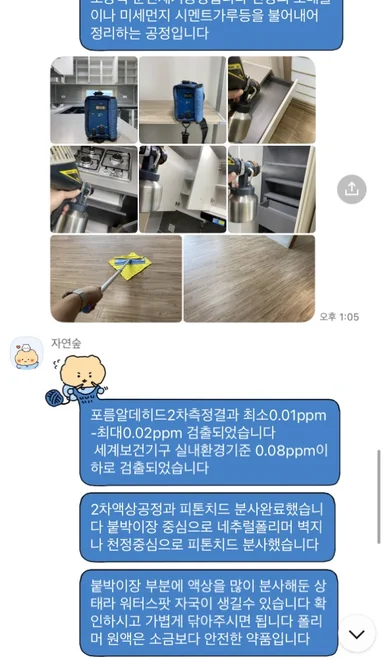The width and height of the screenshot is (384, 659).
Task: Open photo of sprayer near gas stove
Action: click(x=94, y=189)
